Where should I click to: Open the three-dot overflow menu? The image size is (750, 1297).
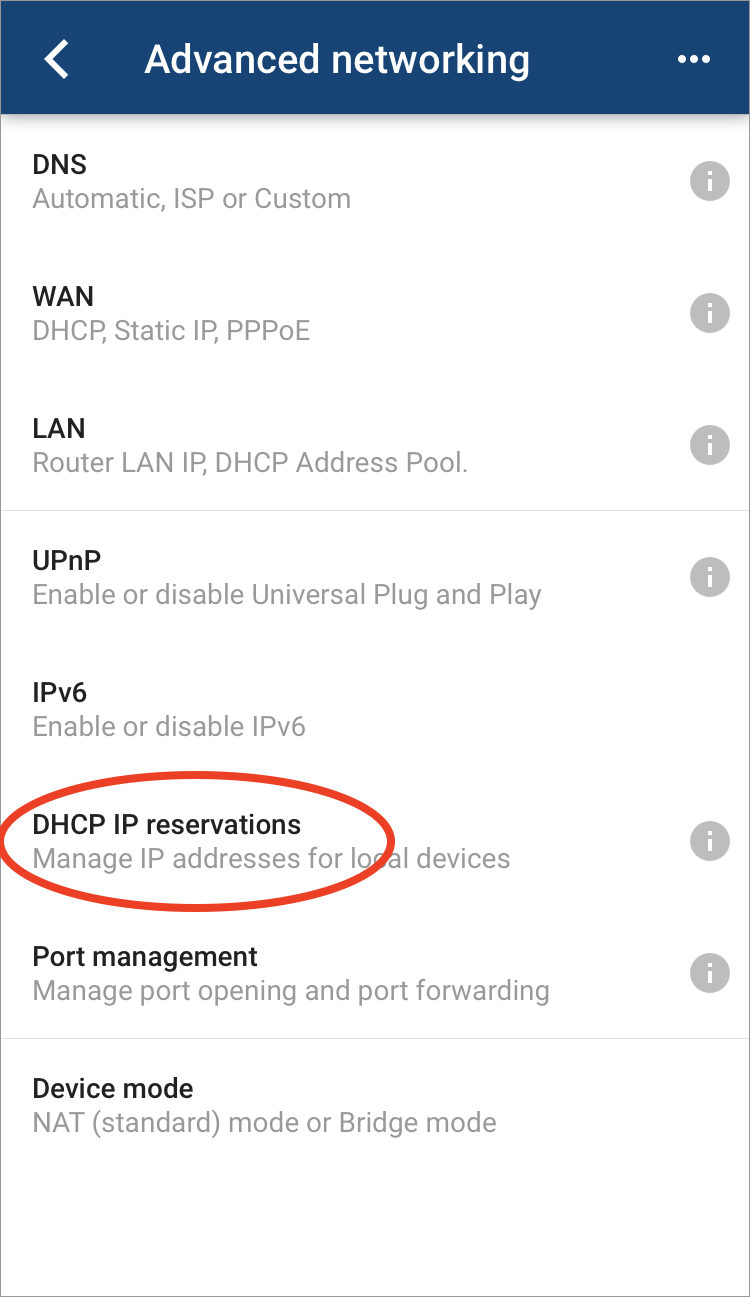[x=693, y=59]
